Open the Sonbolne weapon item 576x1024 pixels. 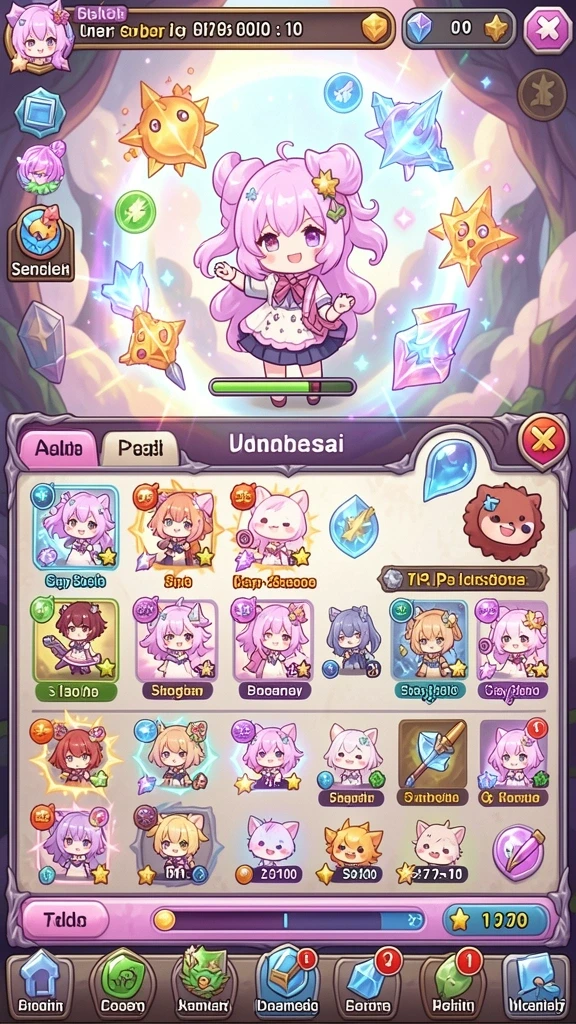(x=432, y=762)
